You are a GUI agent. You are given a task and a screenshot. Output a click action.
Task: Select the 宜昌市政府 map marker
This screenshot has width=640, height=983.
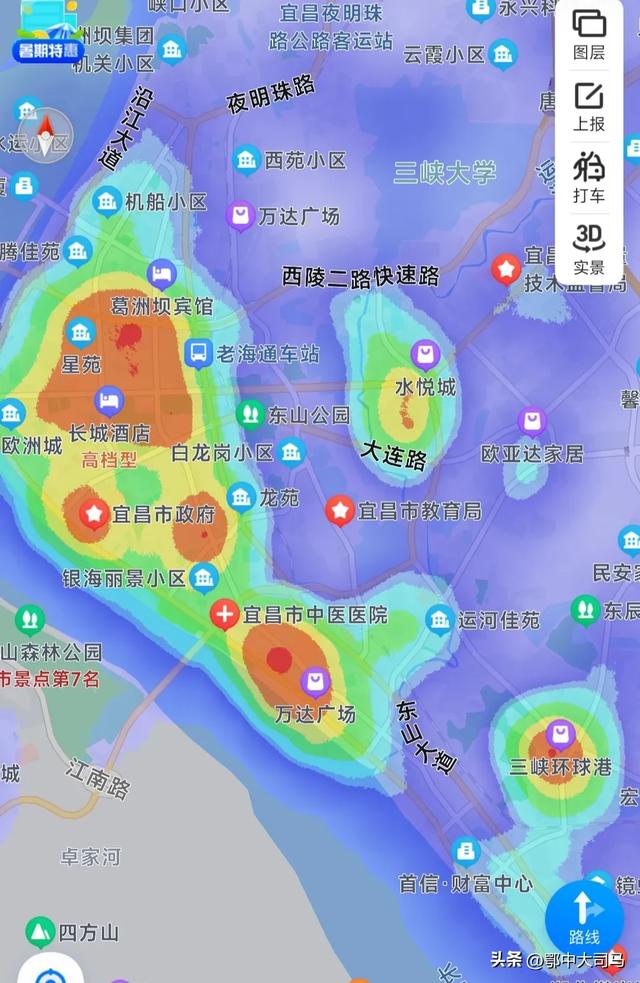(94, 514)
